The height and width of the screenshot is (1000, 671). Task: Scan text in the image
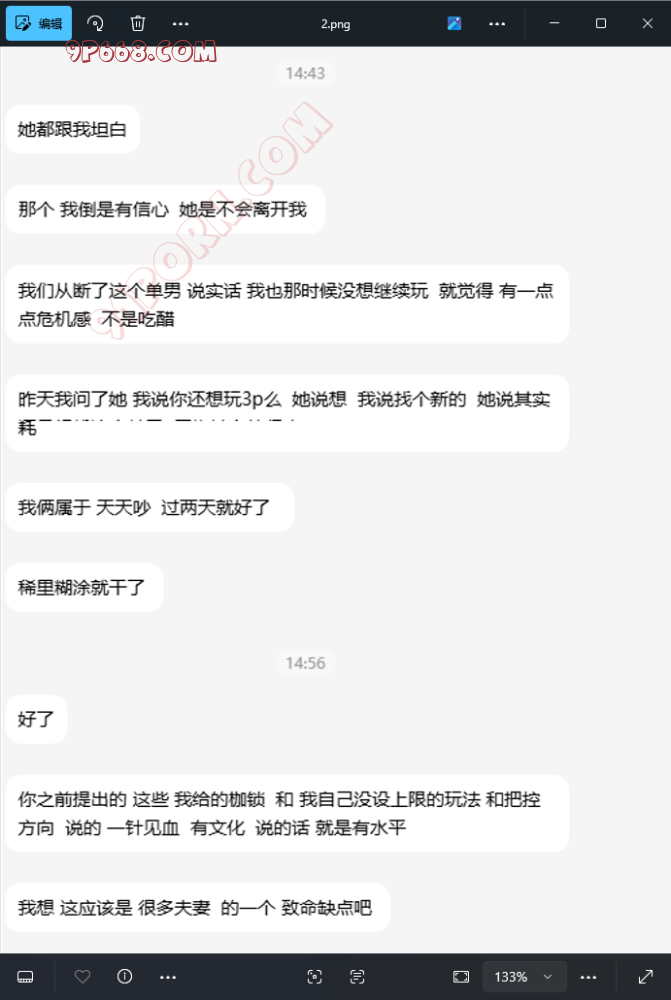pyautogui.click(x=357, y=976)
